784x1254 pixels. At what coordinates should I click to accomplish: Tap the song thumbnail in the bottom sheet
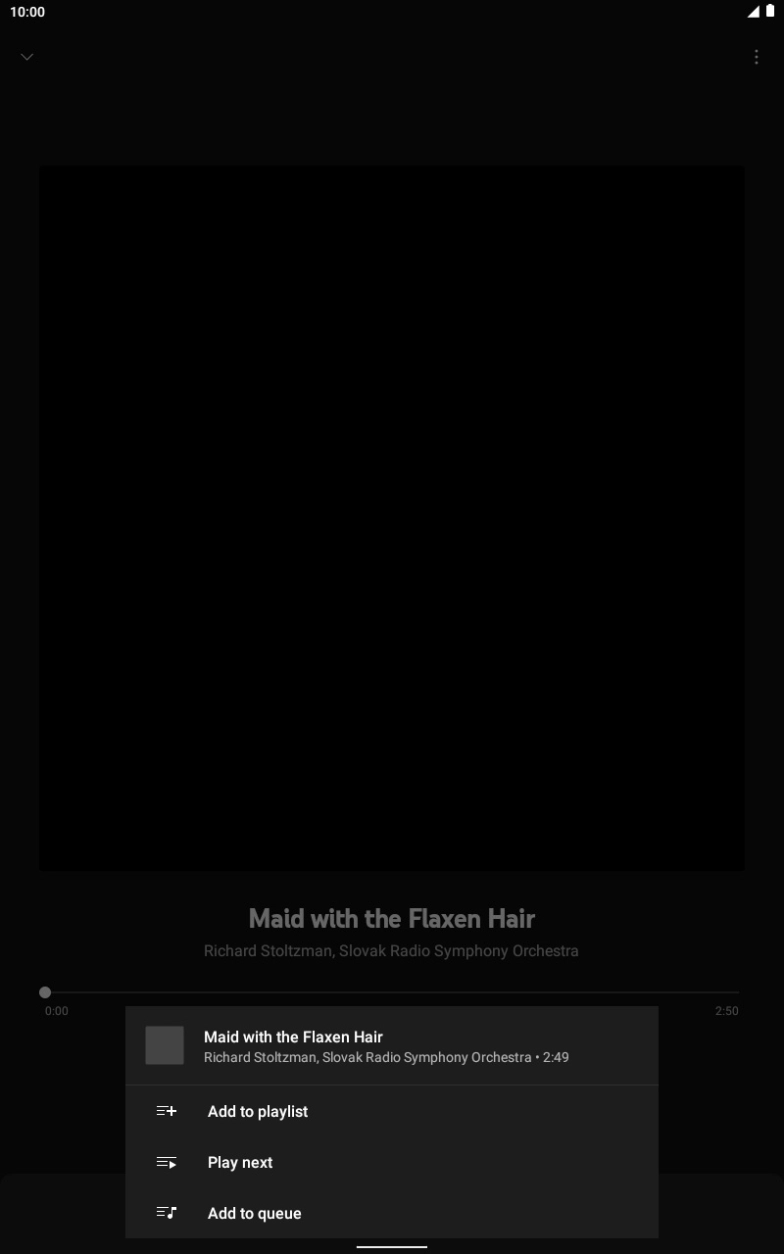pyautogui.click(x=164, y=1045)
